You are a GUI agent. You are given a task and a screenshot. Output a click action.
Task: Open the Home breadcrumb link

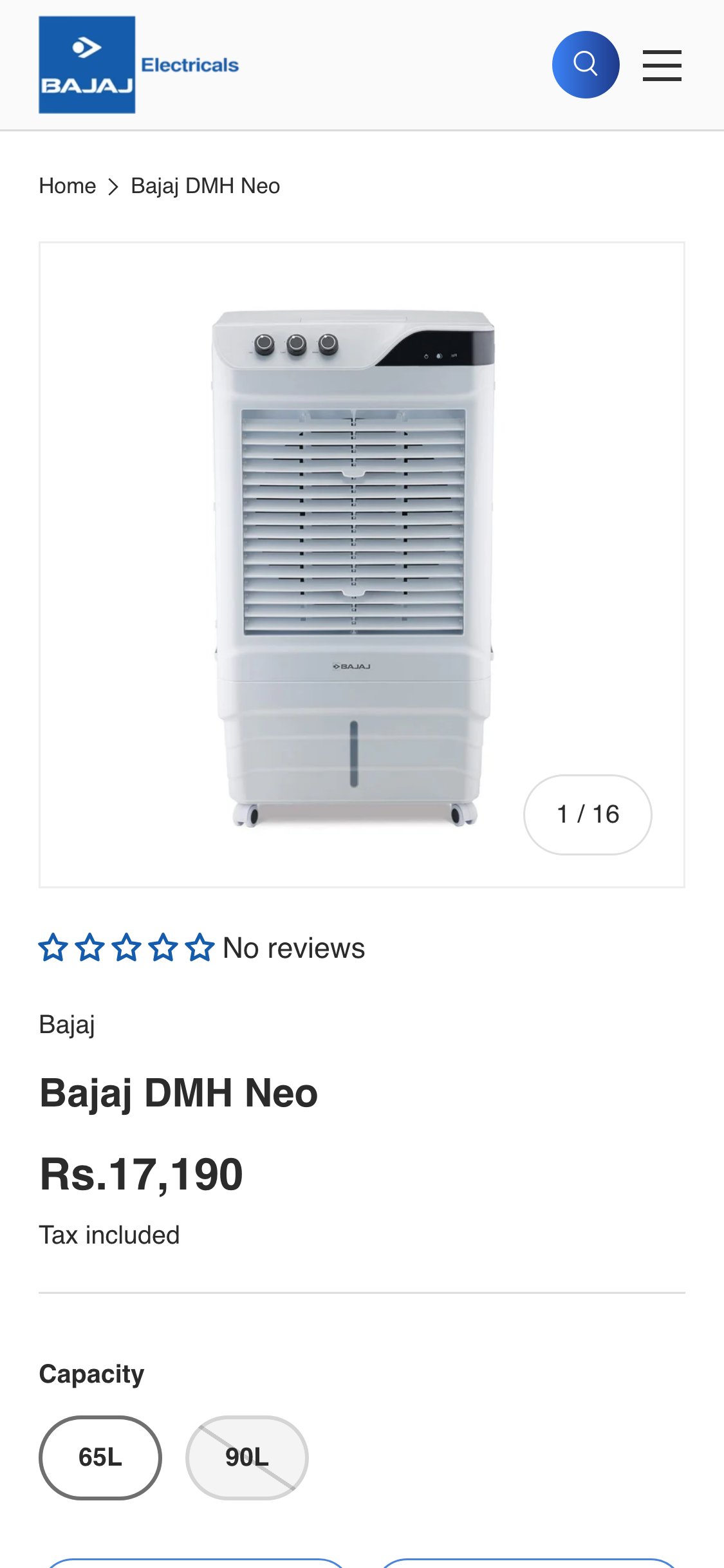(67, 185)
